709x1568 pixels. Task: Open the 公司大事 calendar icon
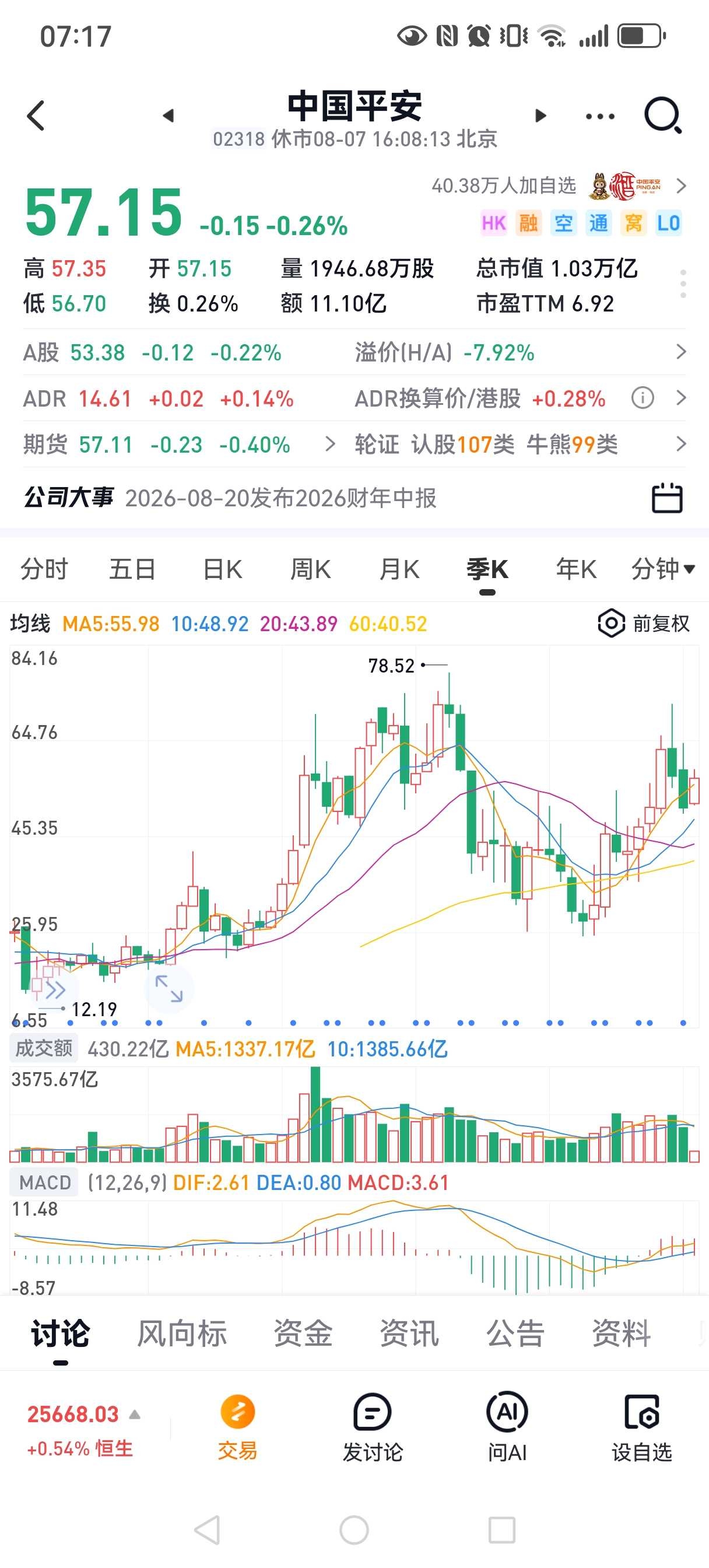pyautogui.click(x=667, y=499)
